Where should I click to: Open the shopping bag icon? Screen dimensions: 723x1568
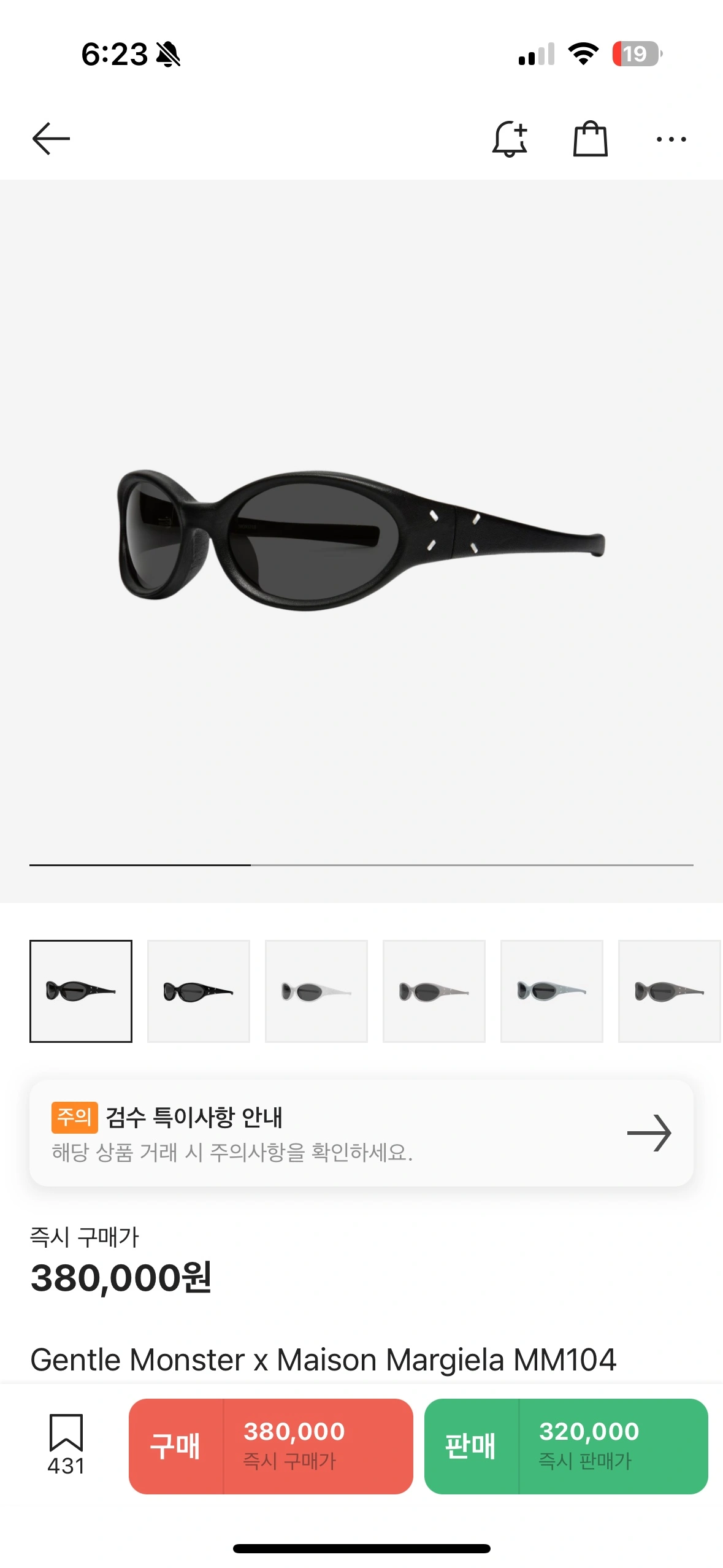(x=591, y=138)
